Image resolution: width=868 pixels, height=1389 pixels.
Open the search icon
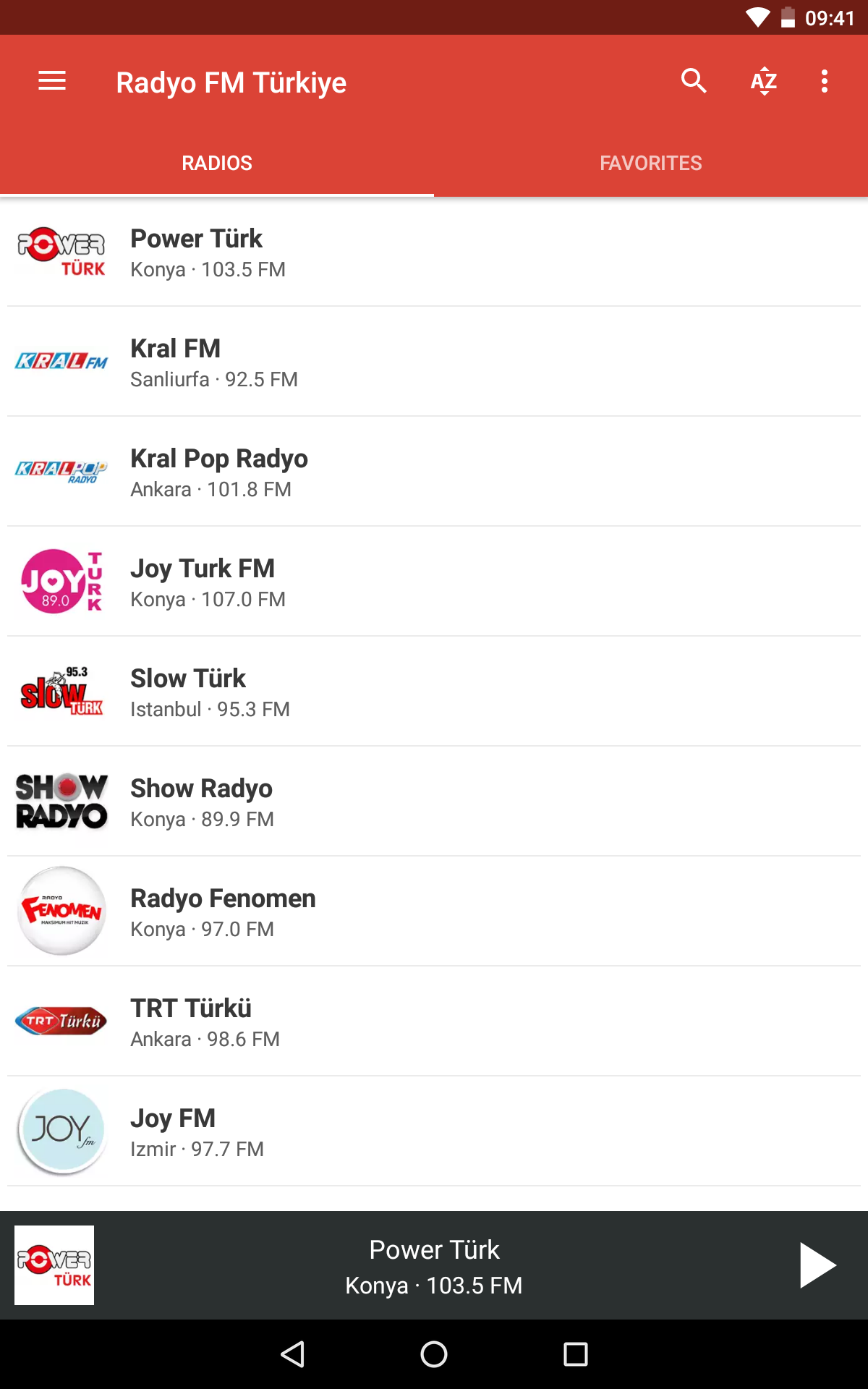click(694, 81)
